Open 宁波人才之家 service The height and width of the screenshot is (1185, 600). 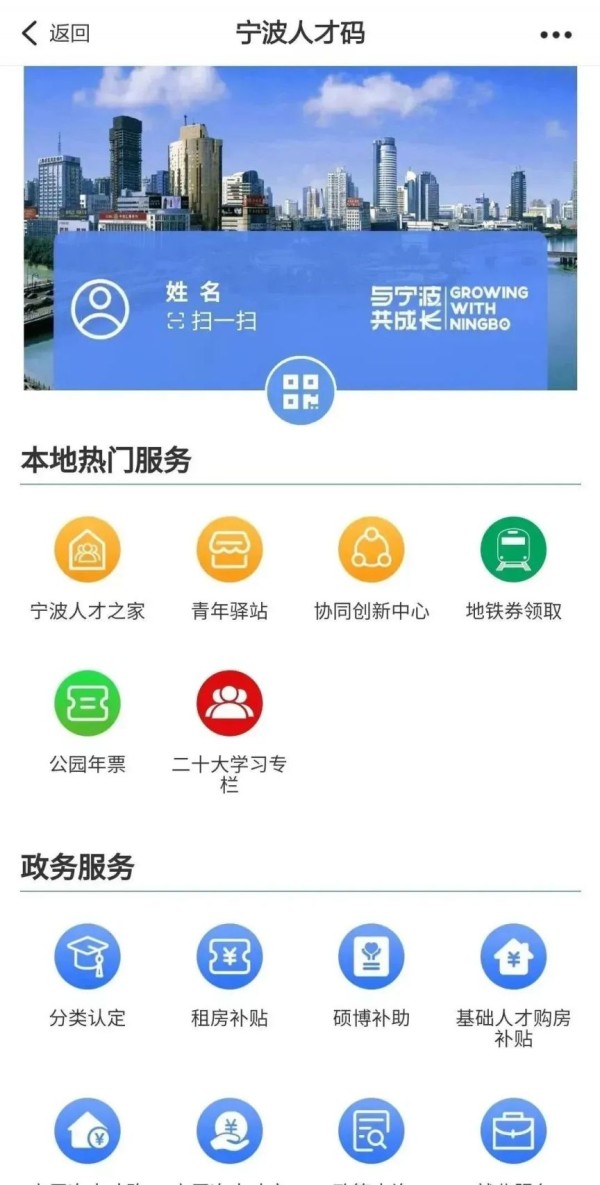[87, 550]
